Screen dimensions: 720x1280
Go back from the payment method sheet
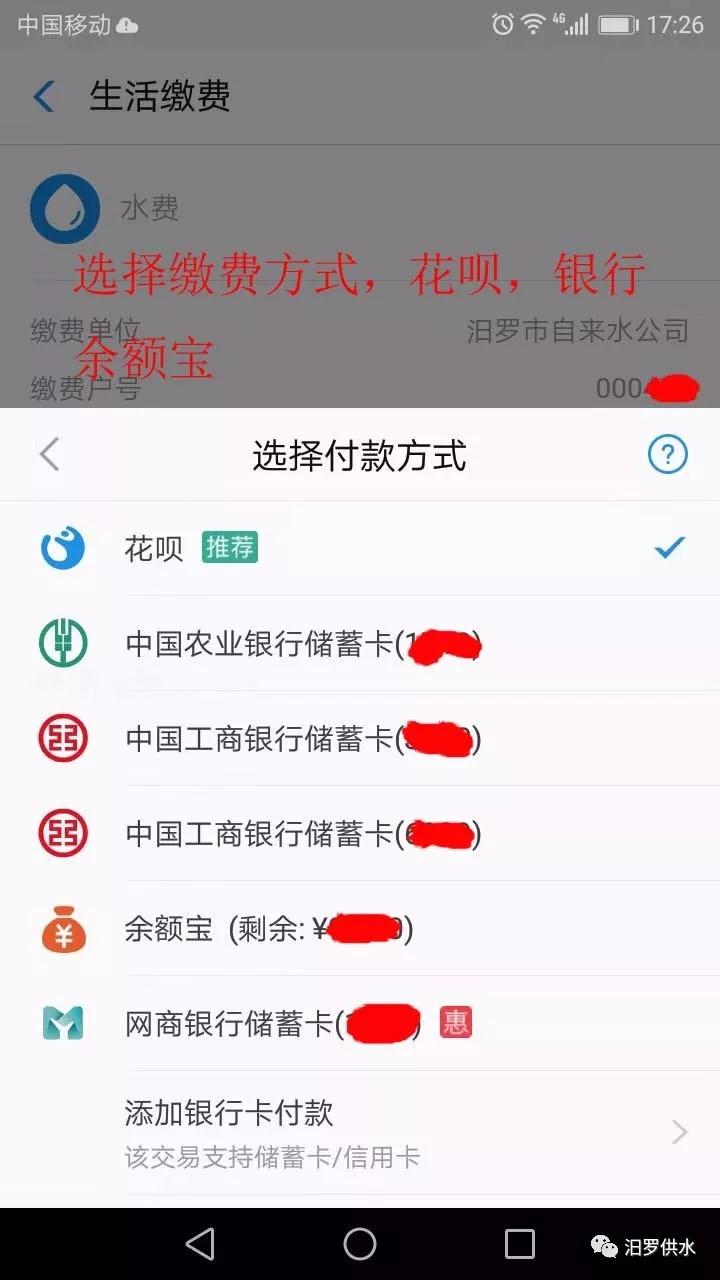click(x=49, y=456)
